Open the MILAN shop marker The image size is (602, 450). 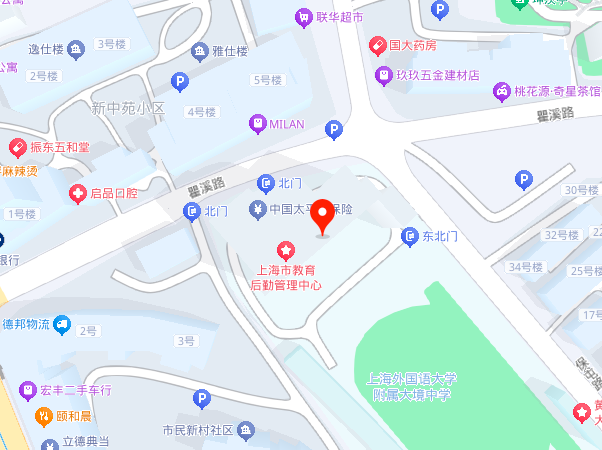pos(257,123)
